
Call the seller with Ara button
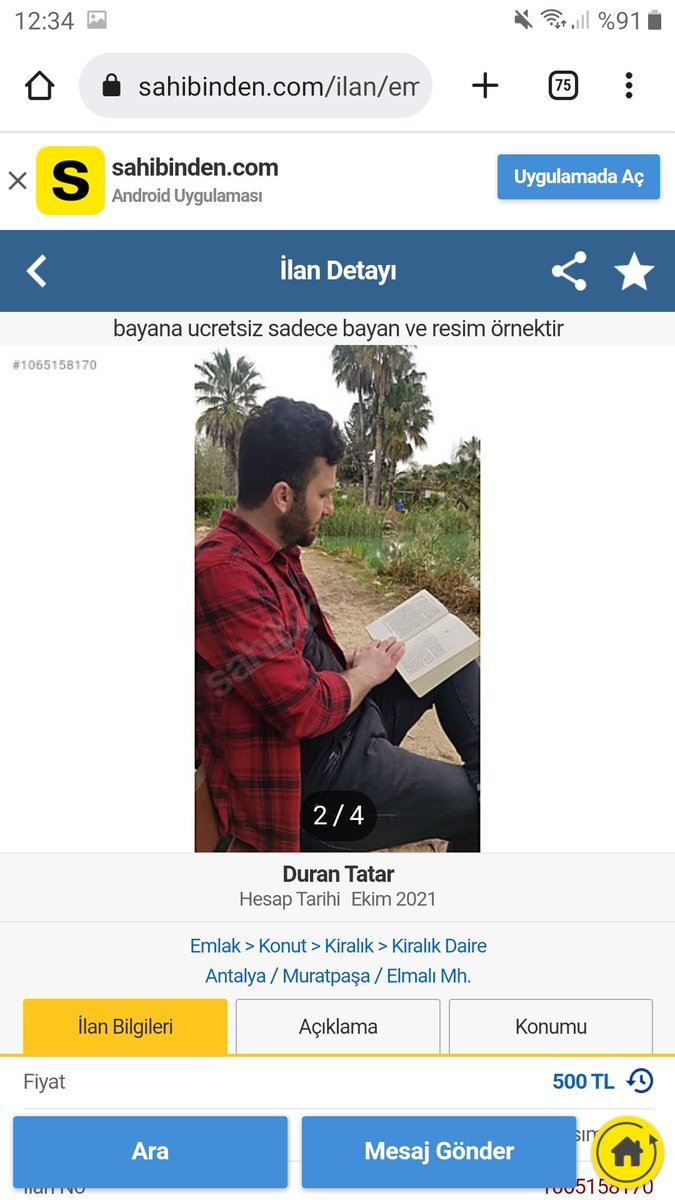click(150, 1151)
